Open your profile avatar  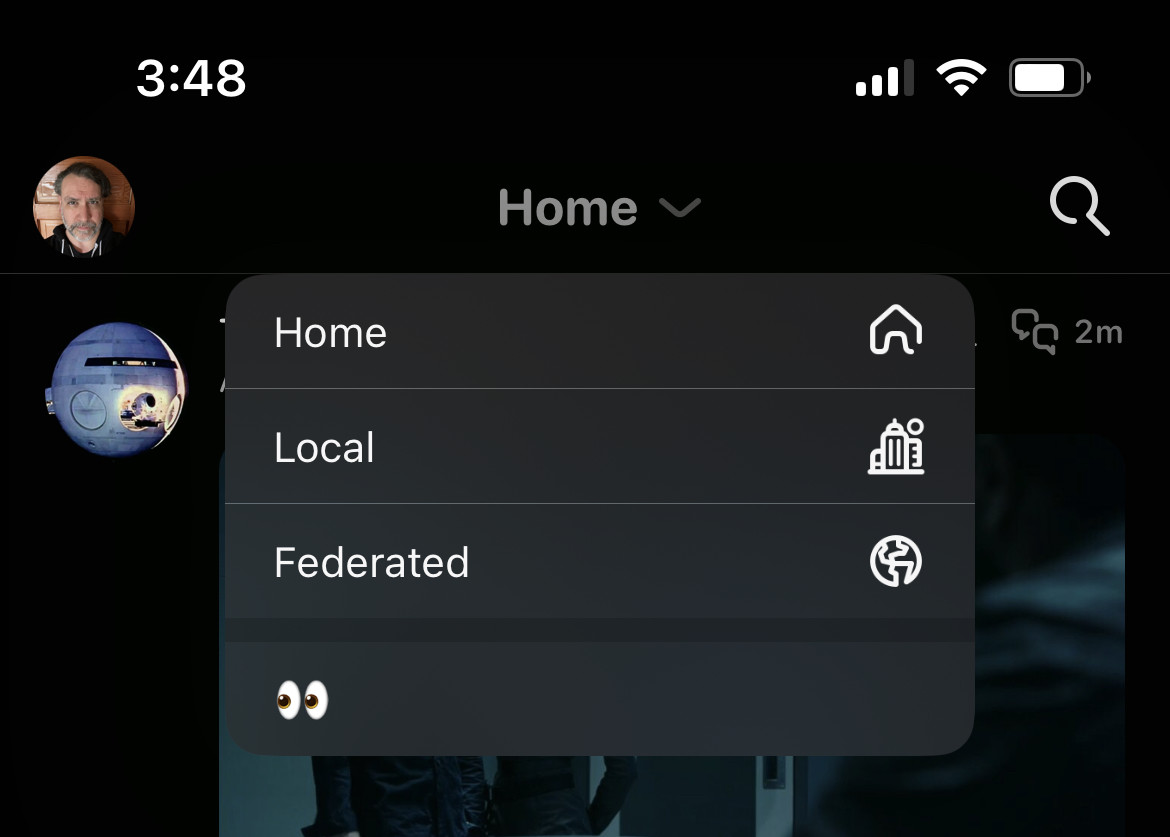tap(84, 206)
